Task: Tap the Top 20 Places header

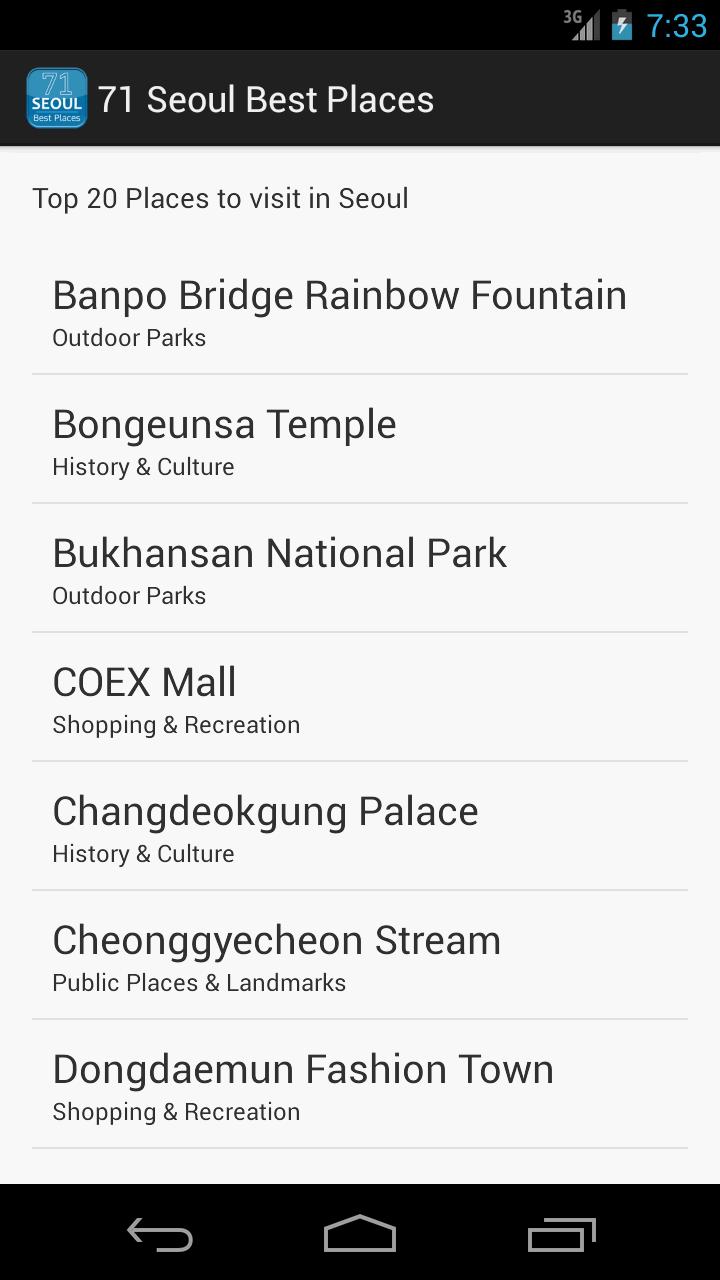Action: (221, 198)
